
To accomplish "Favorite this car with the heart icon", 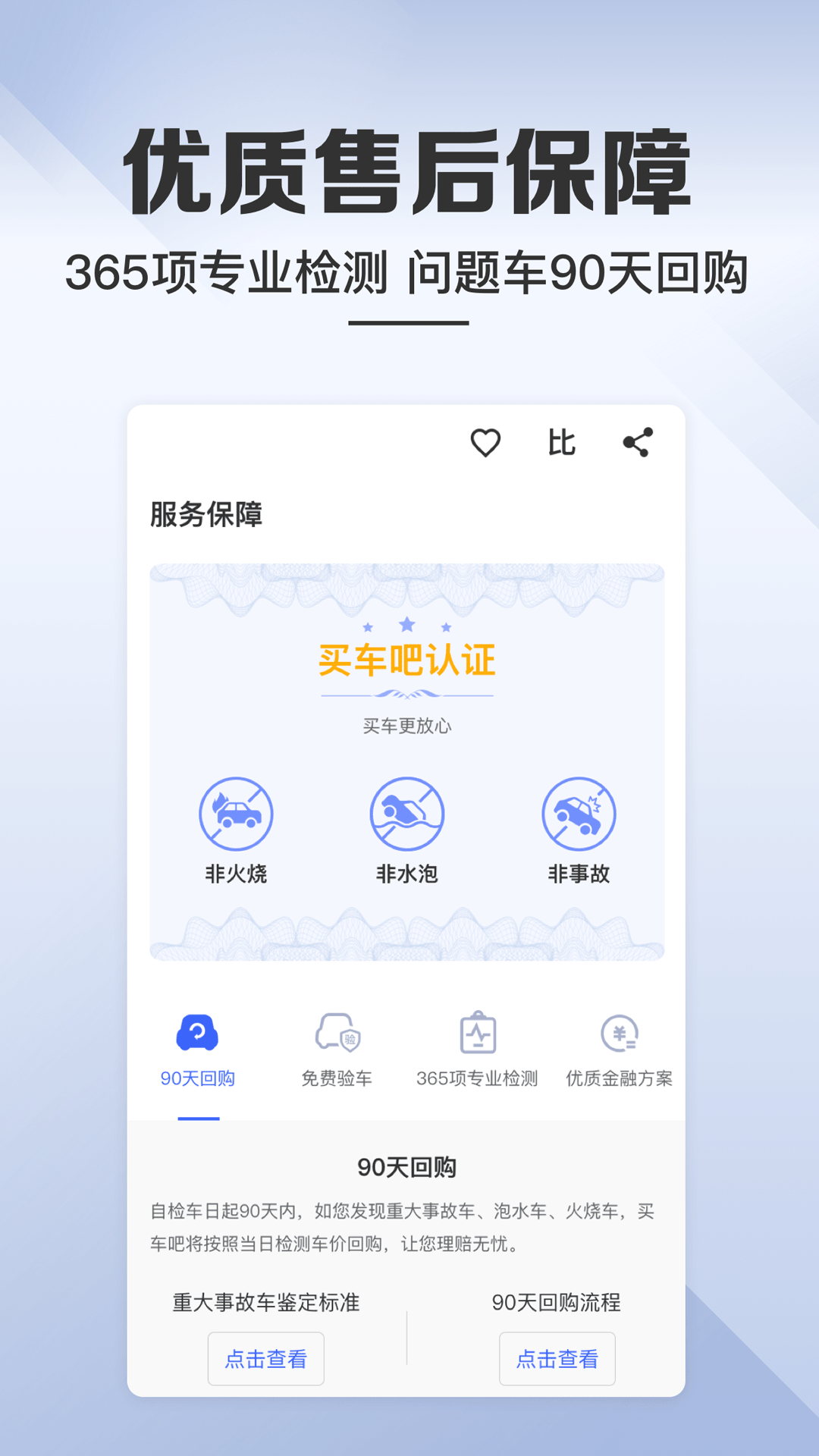I will click(488, 442).
